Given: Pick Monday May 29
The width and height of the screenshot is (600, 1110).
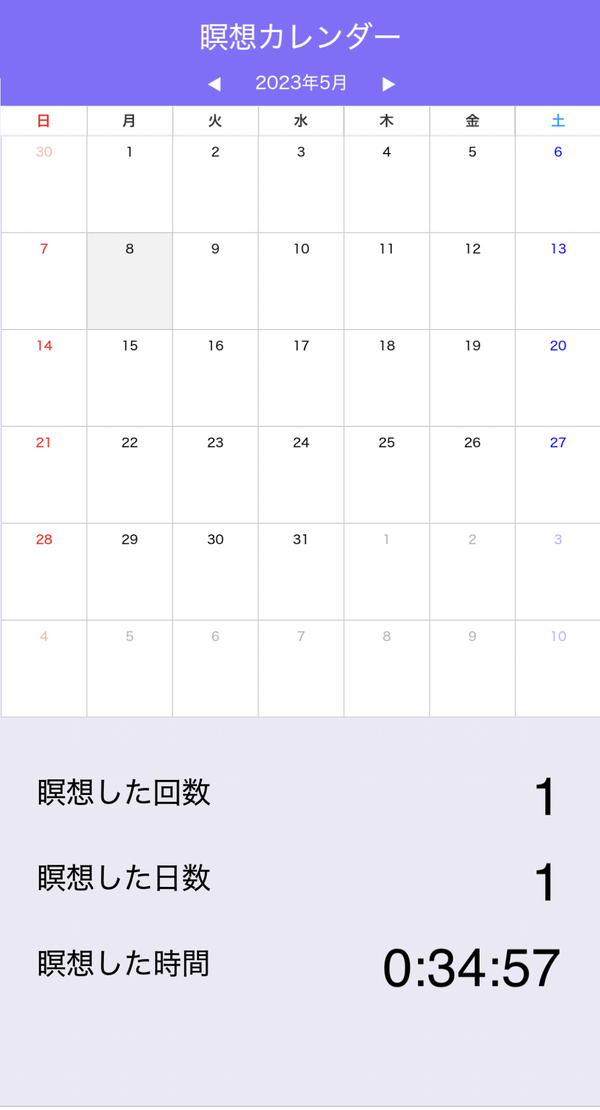Looking at the screenshot, I should pyautogui.click(x=129, y=572).
